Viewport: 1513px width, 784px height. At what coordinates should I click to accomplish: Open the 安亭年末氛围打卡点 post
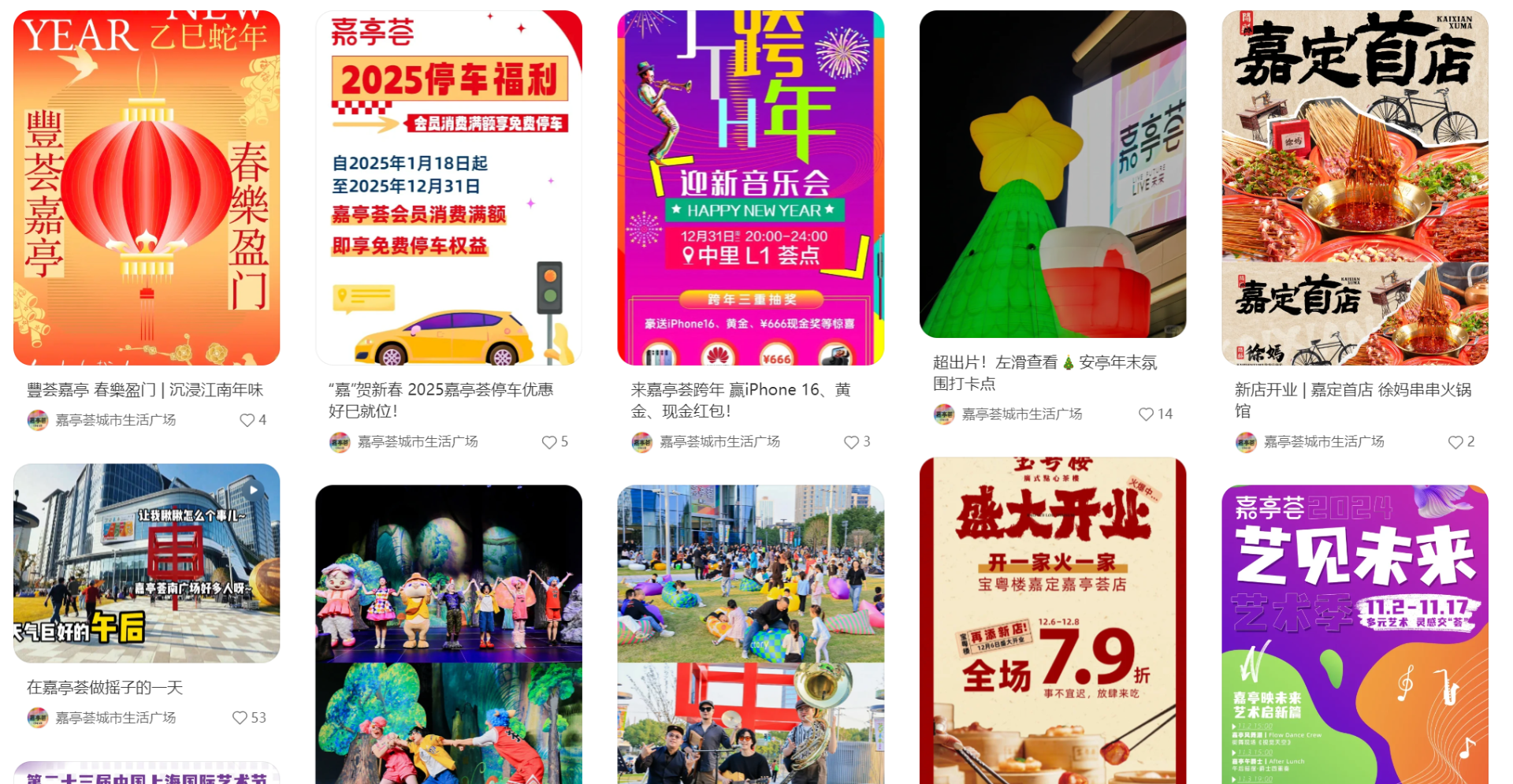(x=1052, y=173)
